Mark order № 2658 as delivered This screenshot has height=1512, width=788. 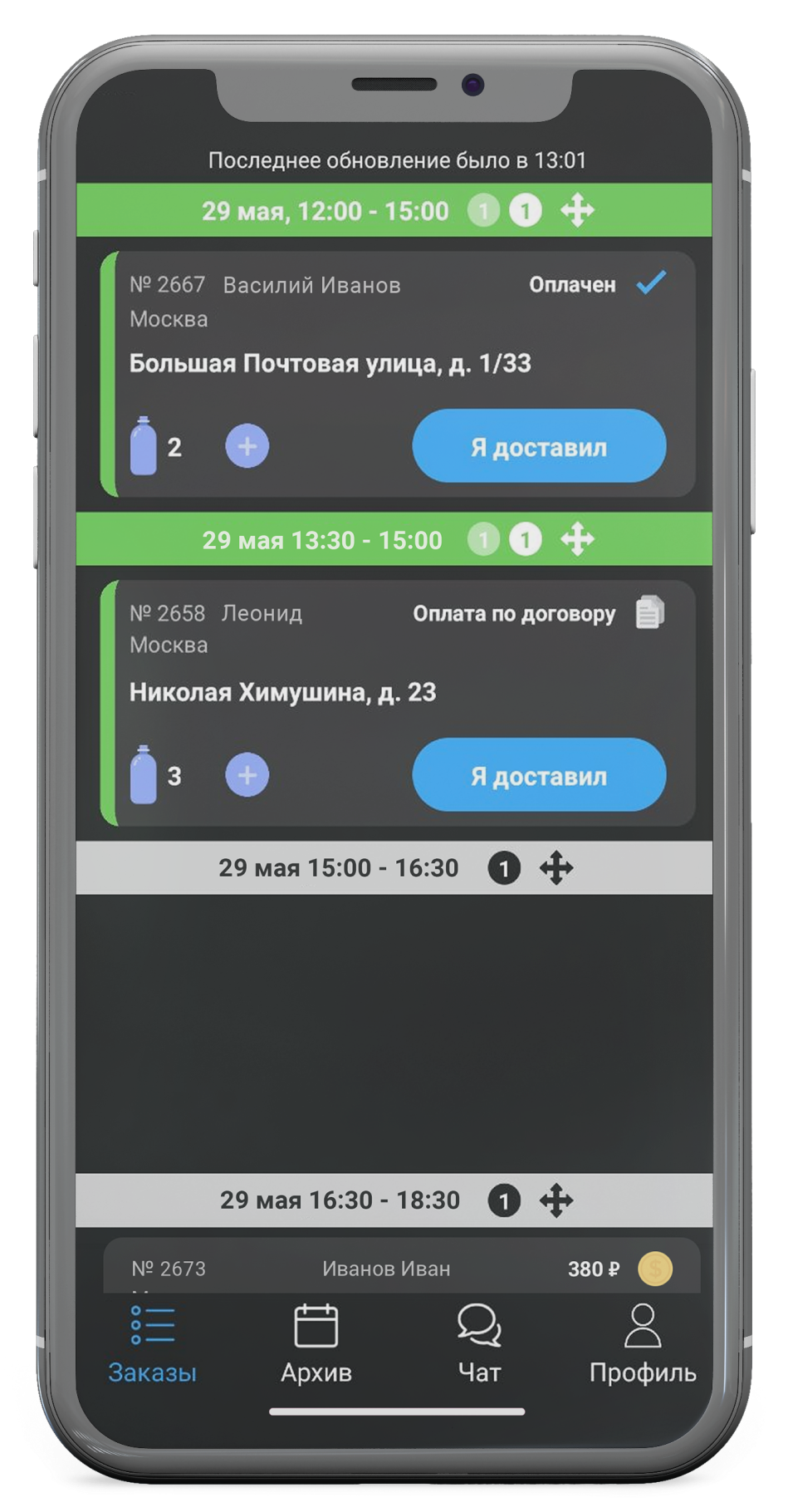tap(539, 775)
